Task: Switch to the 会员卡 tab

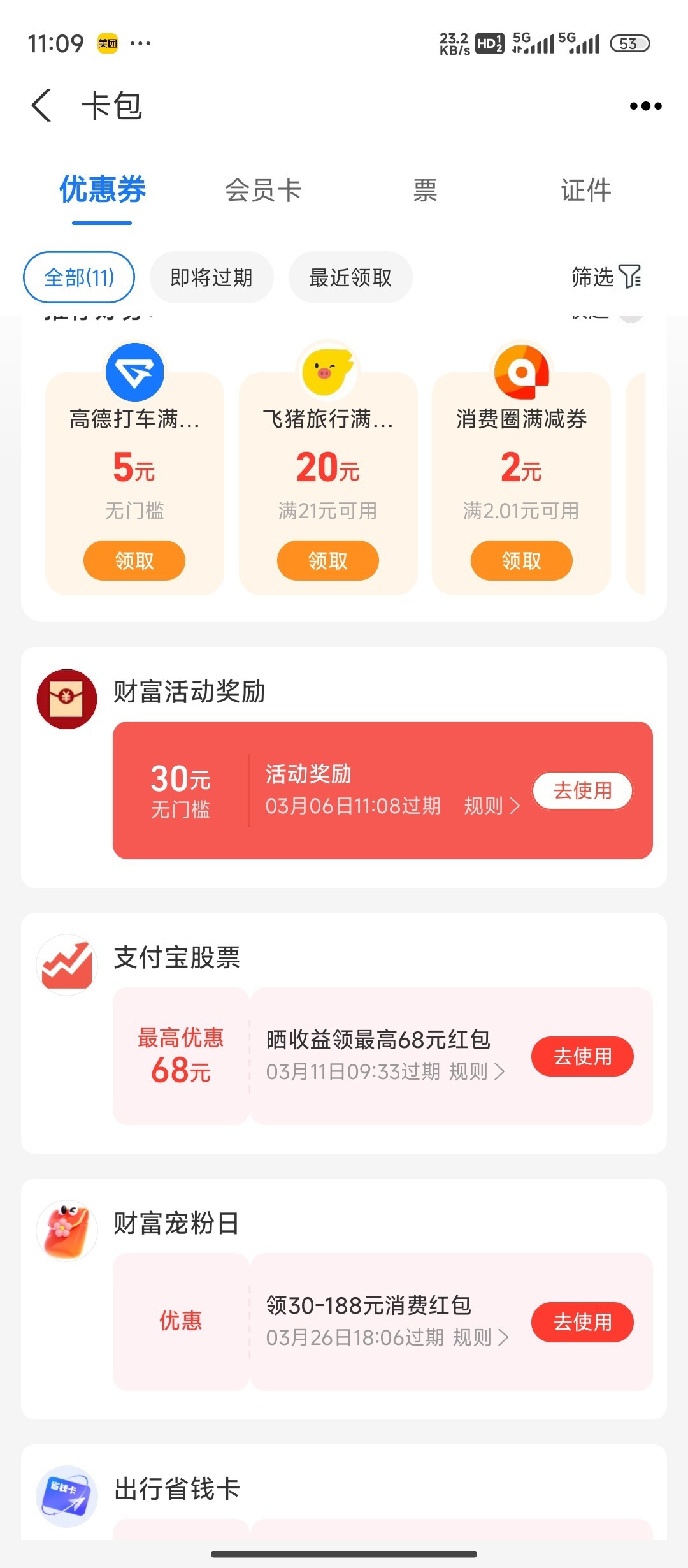Action: pos(263,190)
